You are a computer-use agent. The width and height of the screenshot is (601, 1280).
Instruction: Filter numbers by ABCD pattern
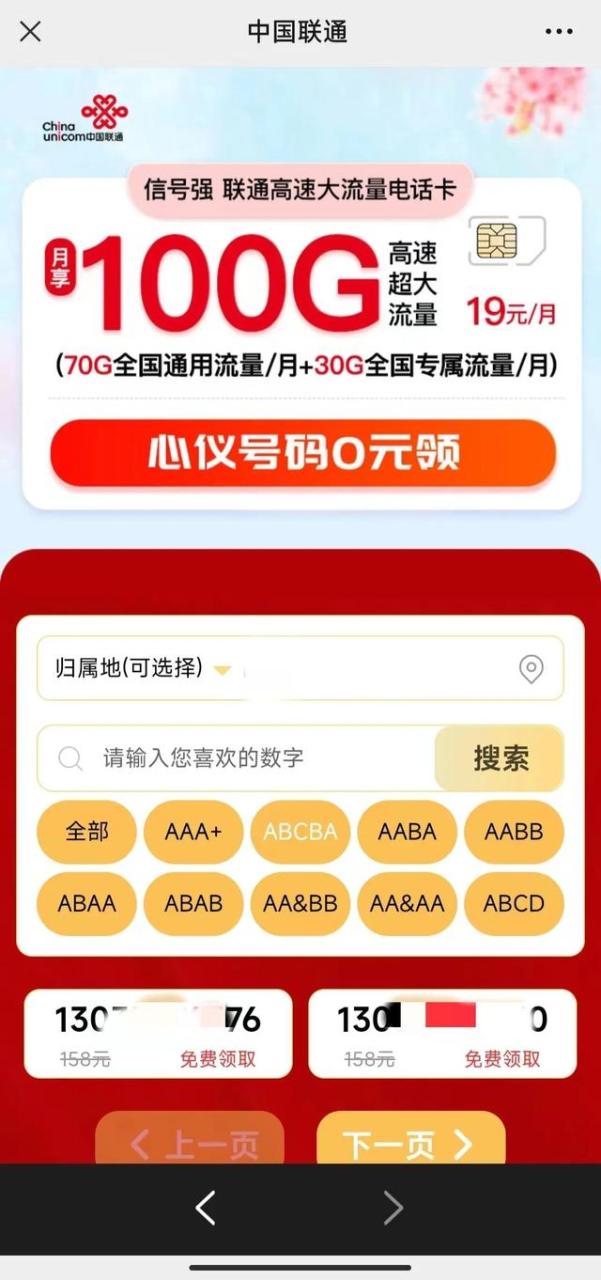point(514,904)
